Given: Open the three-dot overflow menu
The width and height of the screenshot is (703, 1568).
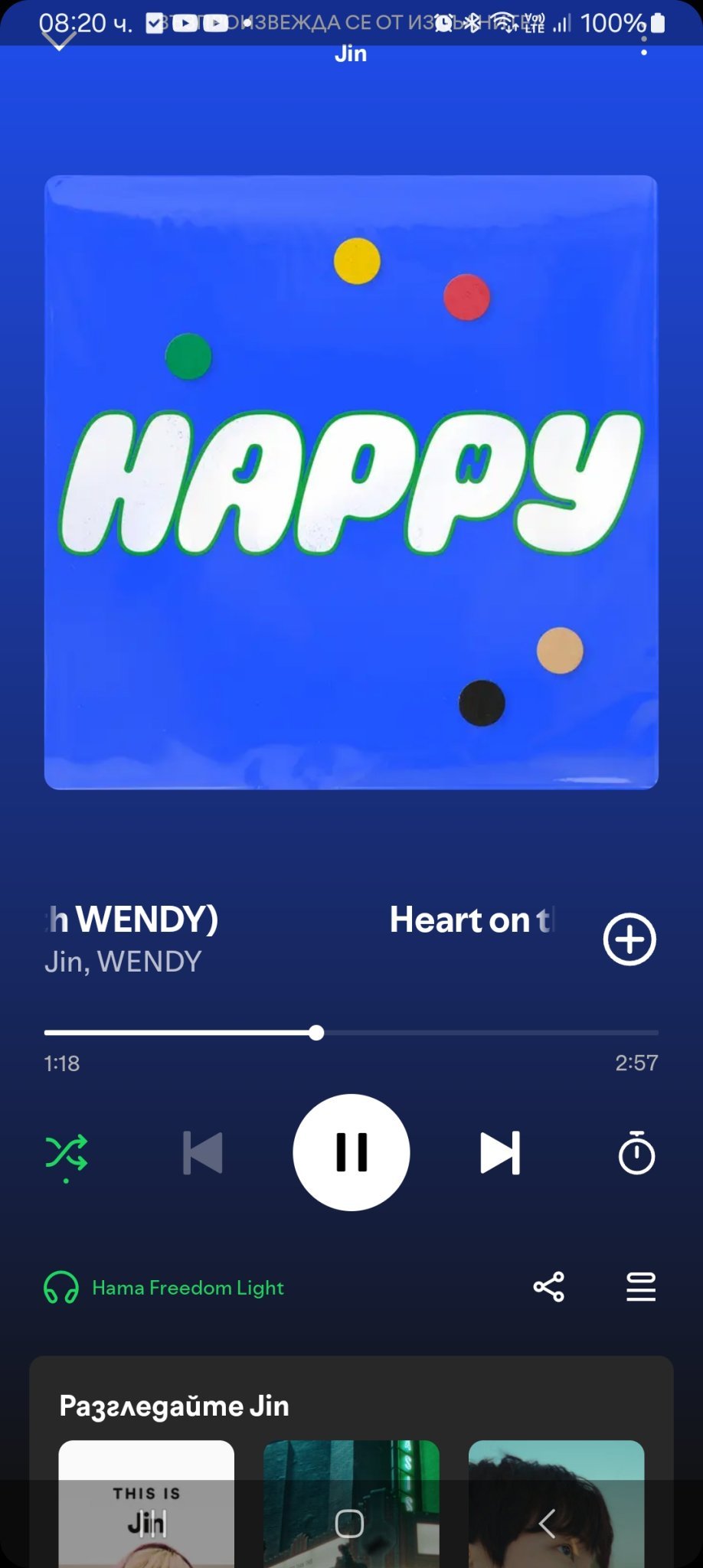Looking at the screenshot, I should coord(644,46).
